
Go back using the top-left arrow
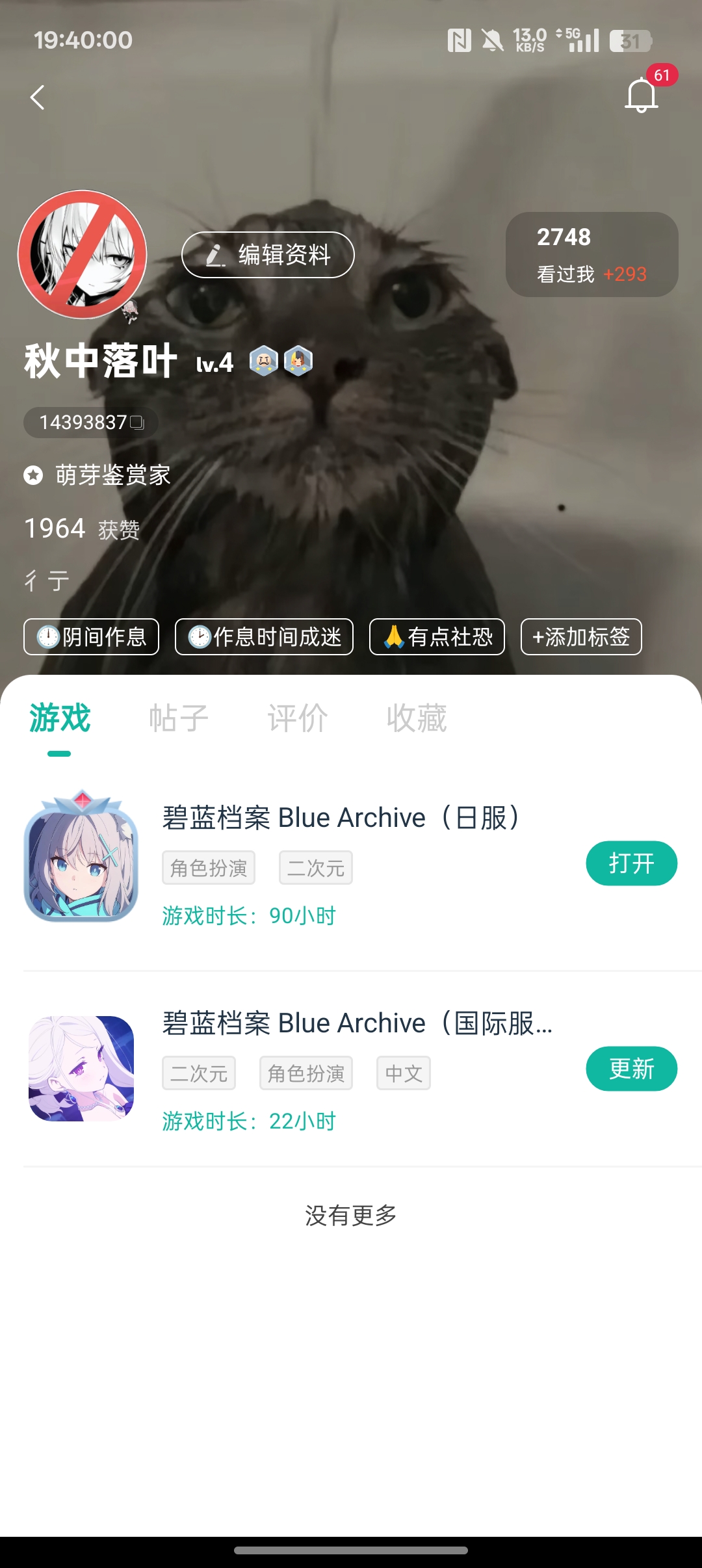click(x=38, y=98)
